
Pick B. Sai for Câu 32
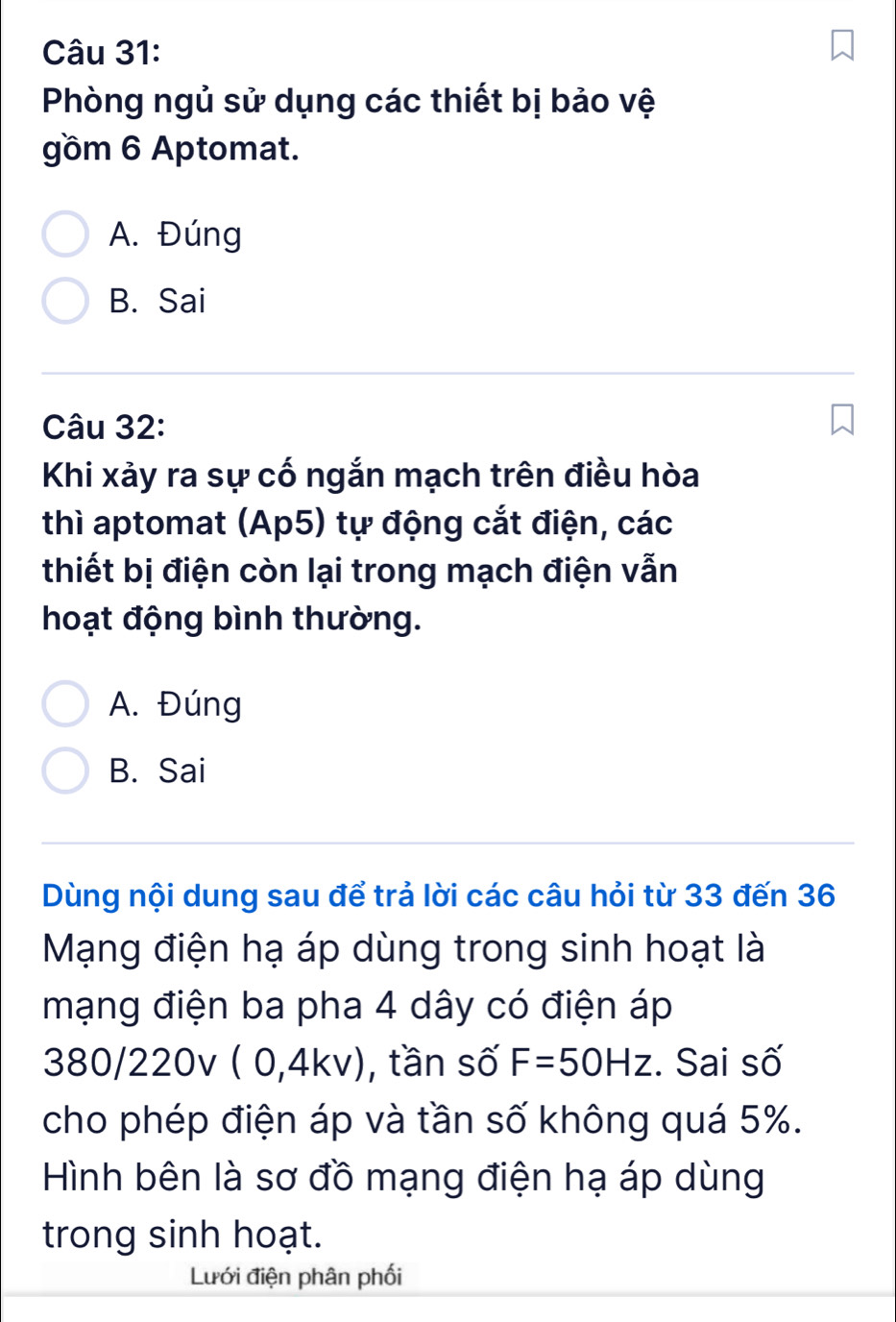(65, 771)
